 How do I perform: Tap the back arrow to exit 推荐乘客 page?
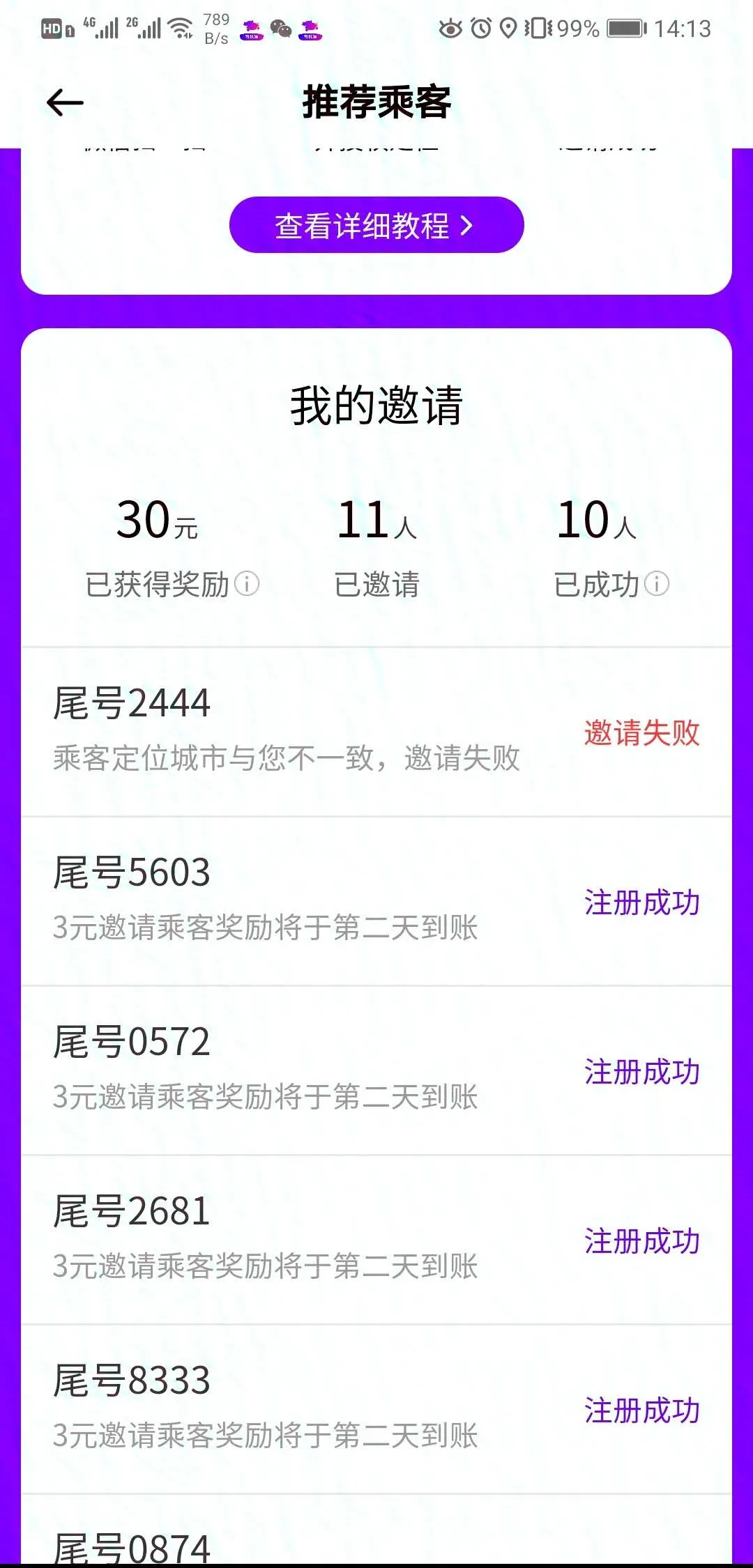point(65,102)
